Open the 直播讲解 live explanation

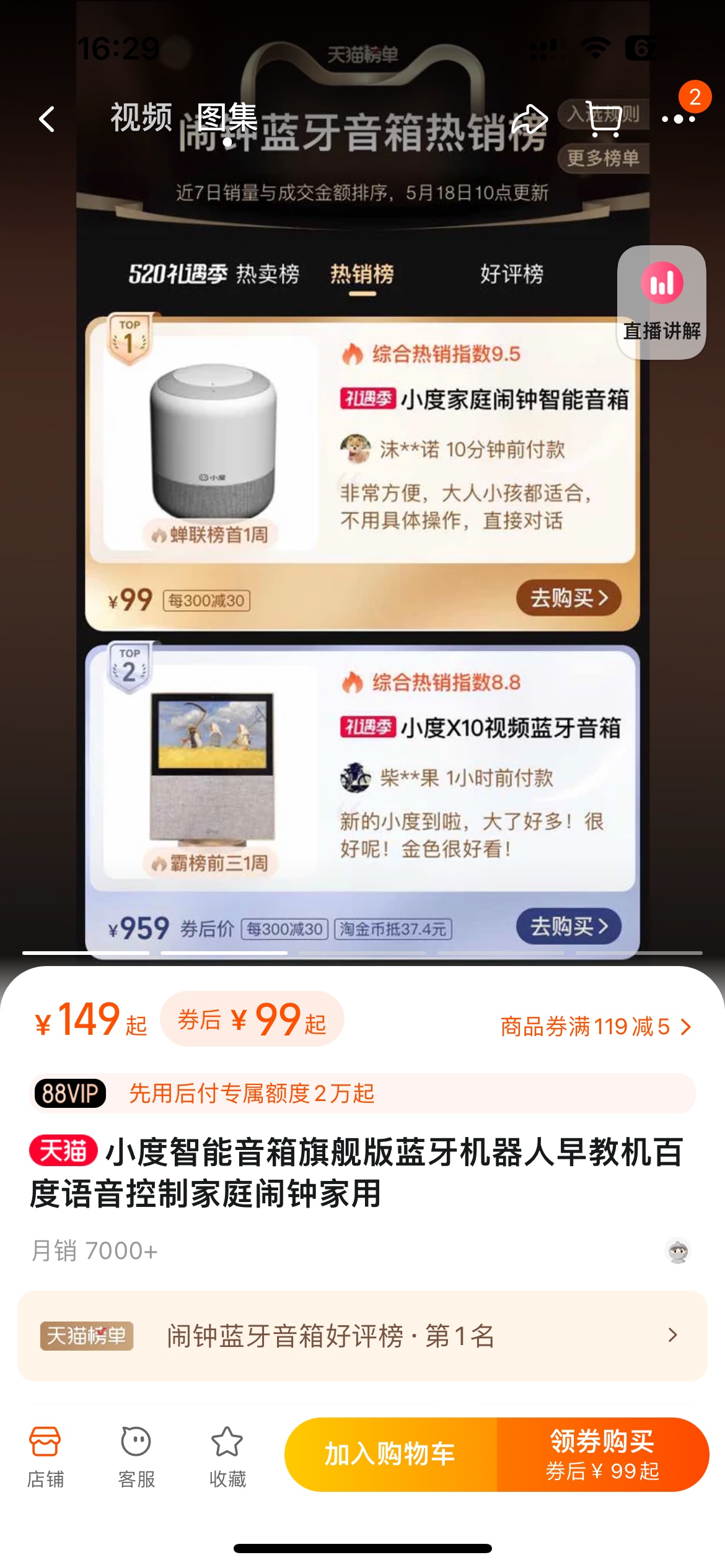click(662, 302)
